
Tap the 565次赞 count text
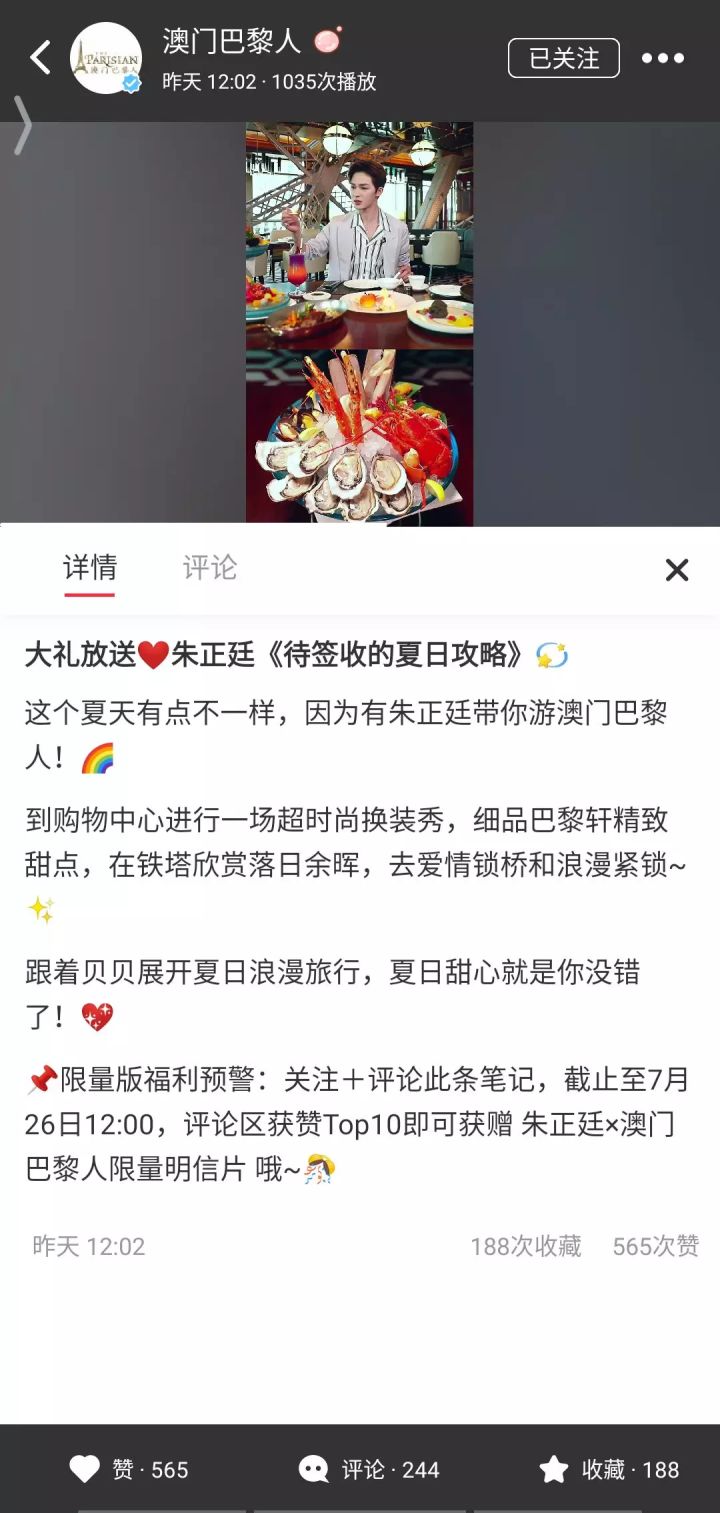[655, 1245]
